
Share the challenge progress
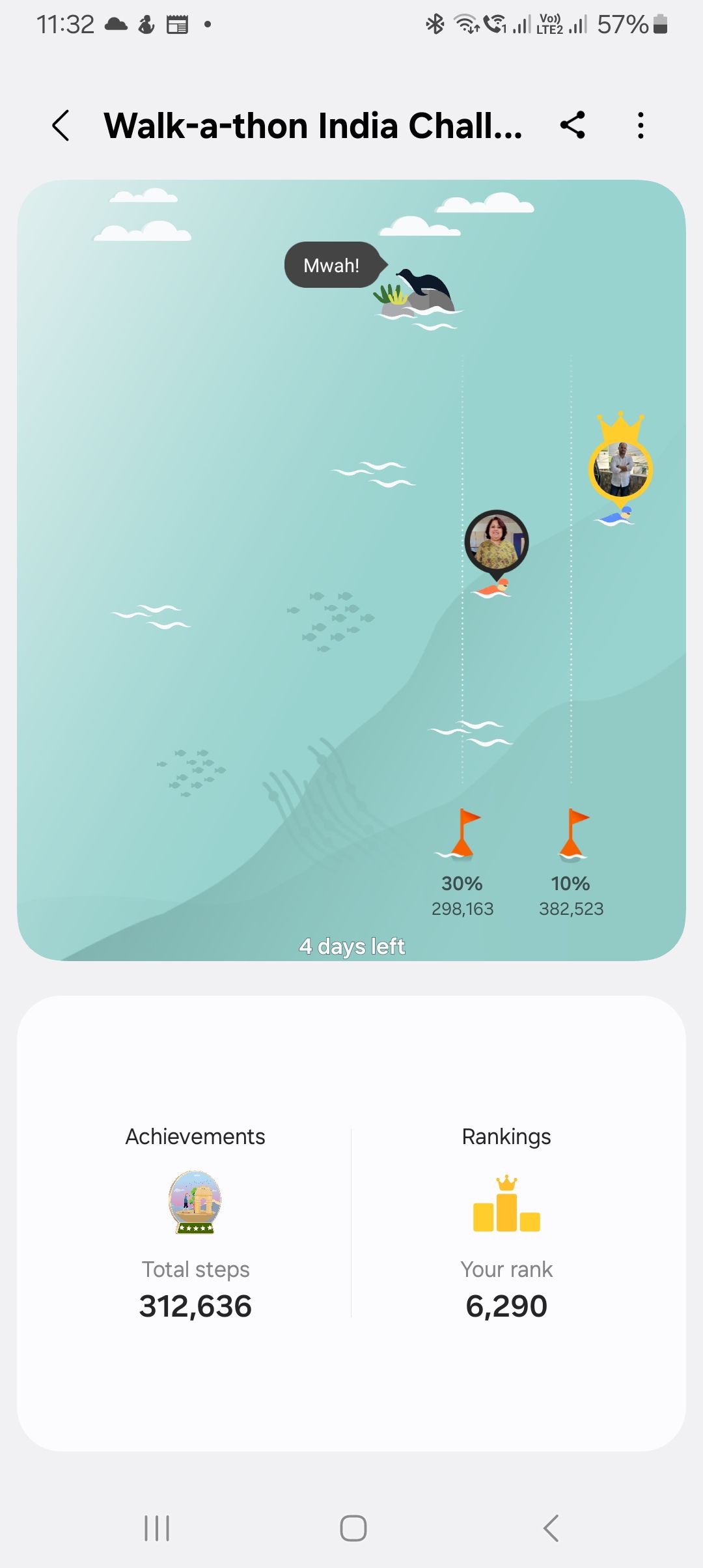point(573,125)
